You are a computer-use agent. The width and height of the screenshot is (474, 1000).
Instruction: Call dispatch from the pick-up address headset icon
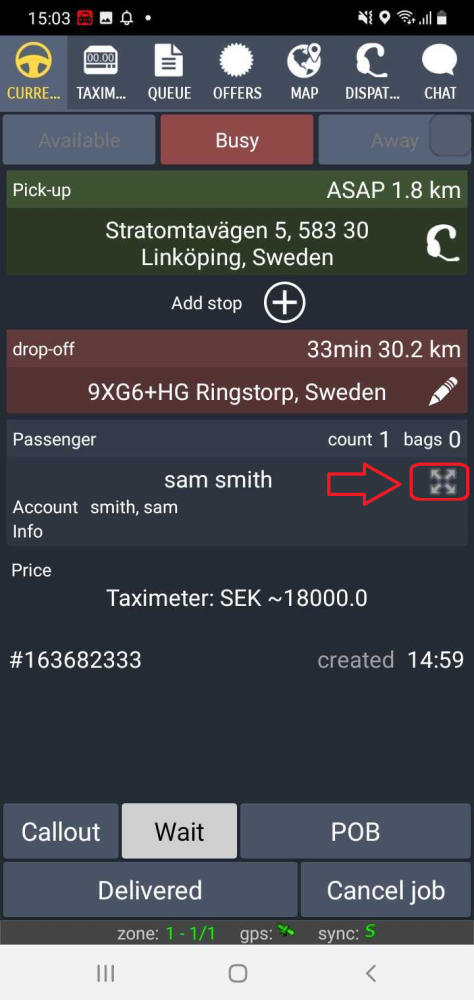click(x=443, y=243)
